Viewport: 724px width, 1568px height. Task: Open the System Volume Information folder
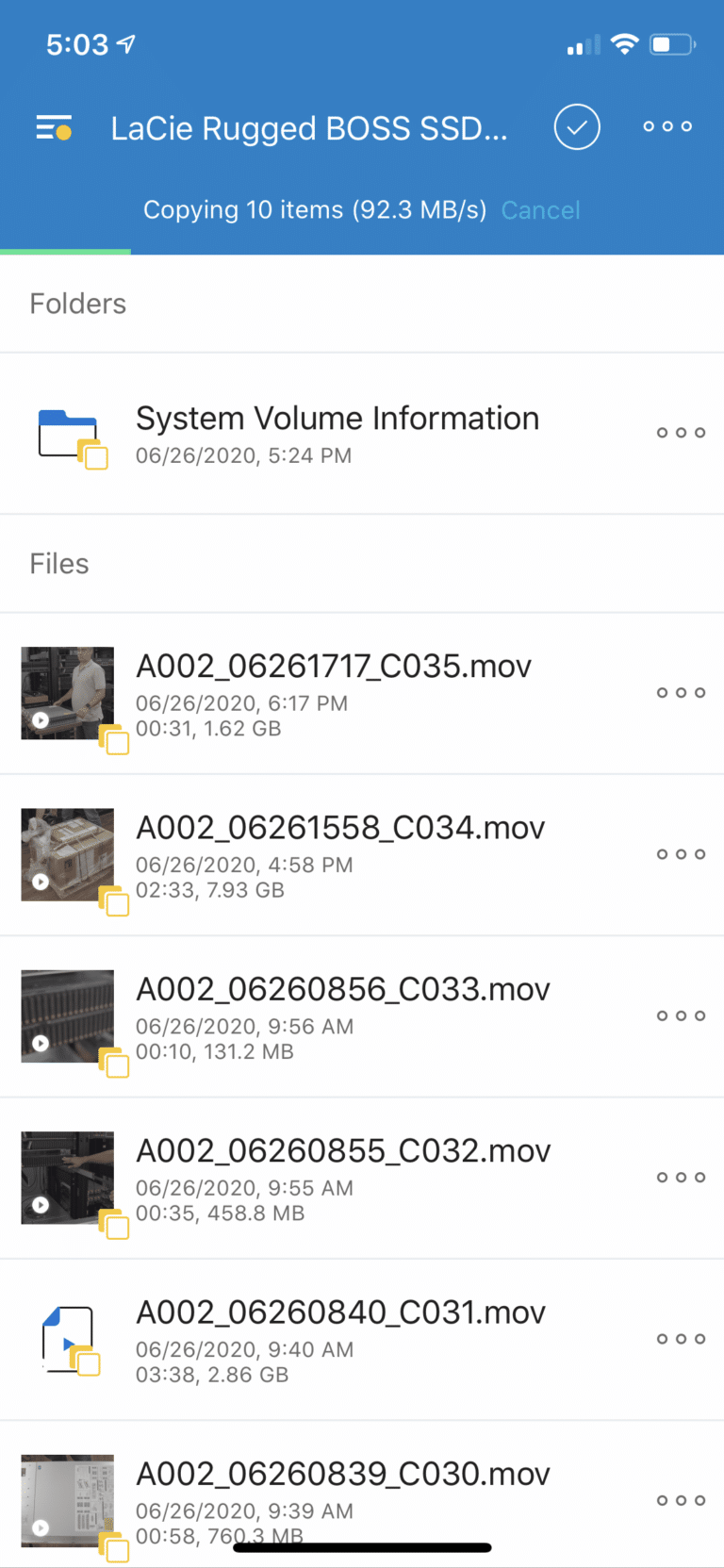point(362,434)
